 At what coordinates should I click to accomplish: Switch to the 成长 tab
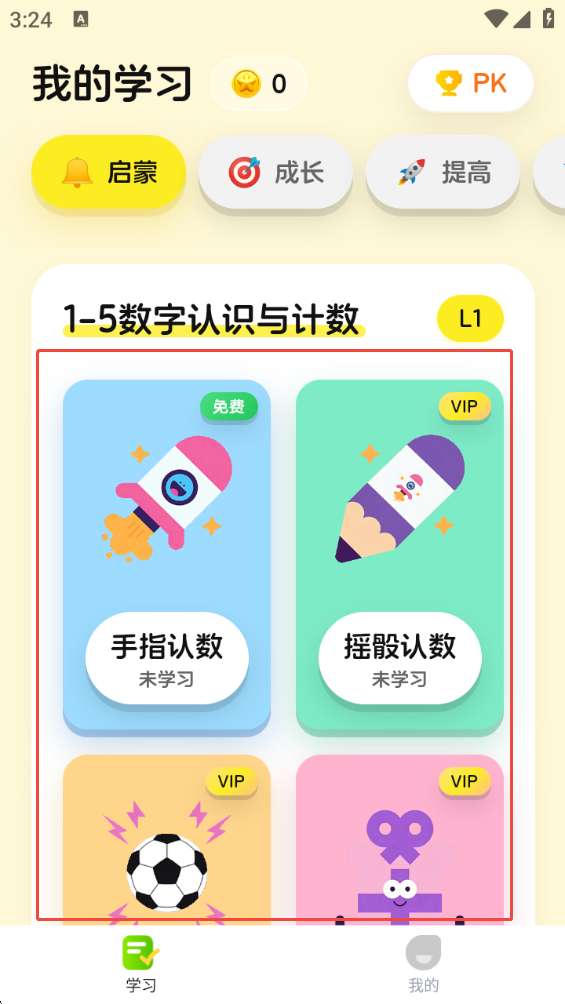[275, 172]
